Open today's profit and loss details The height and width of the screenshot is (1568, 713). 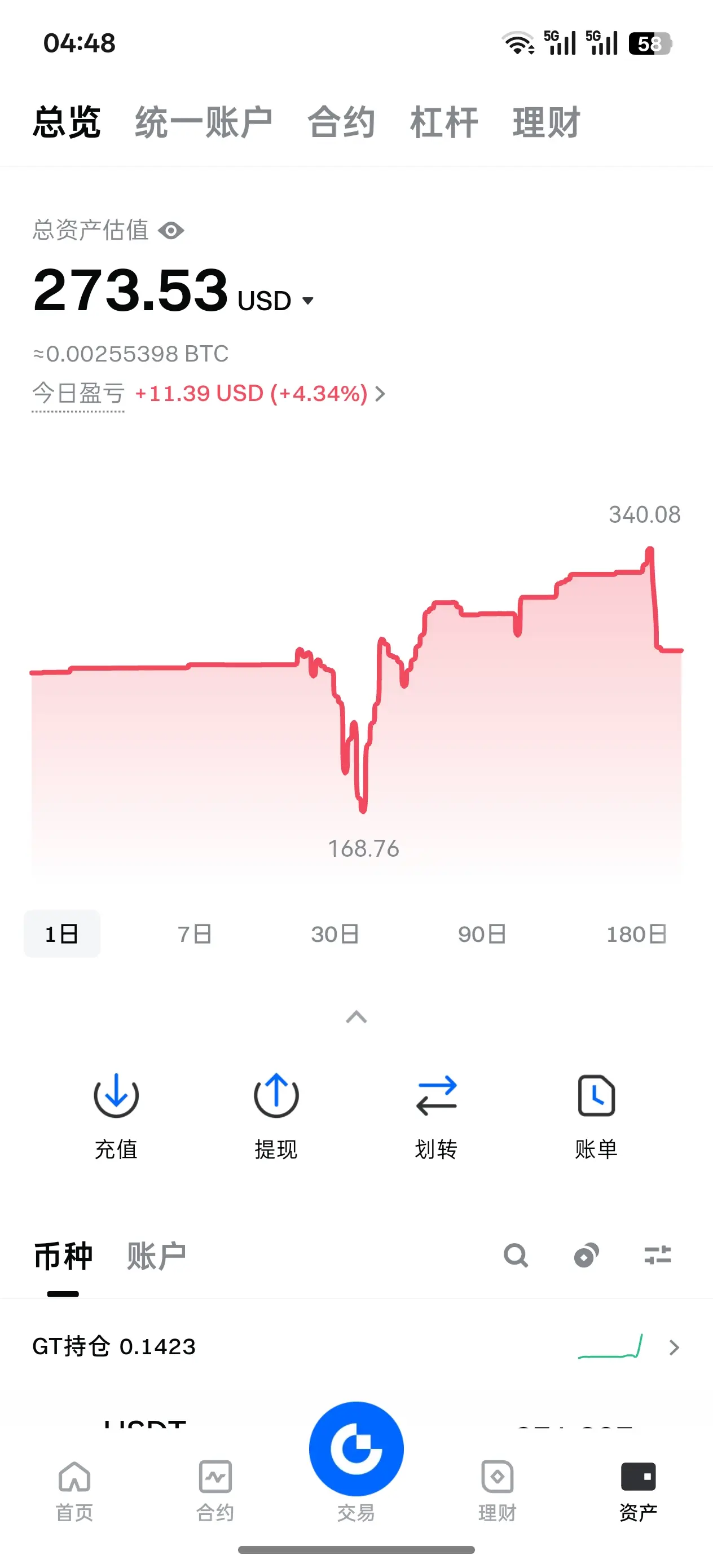click(x=260, y=394)
